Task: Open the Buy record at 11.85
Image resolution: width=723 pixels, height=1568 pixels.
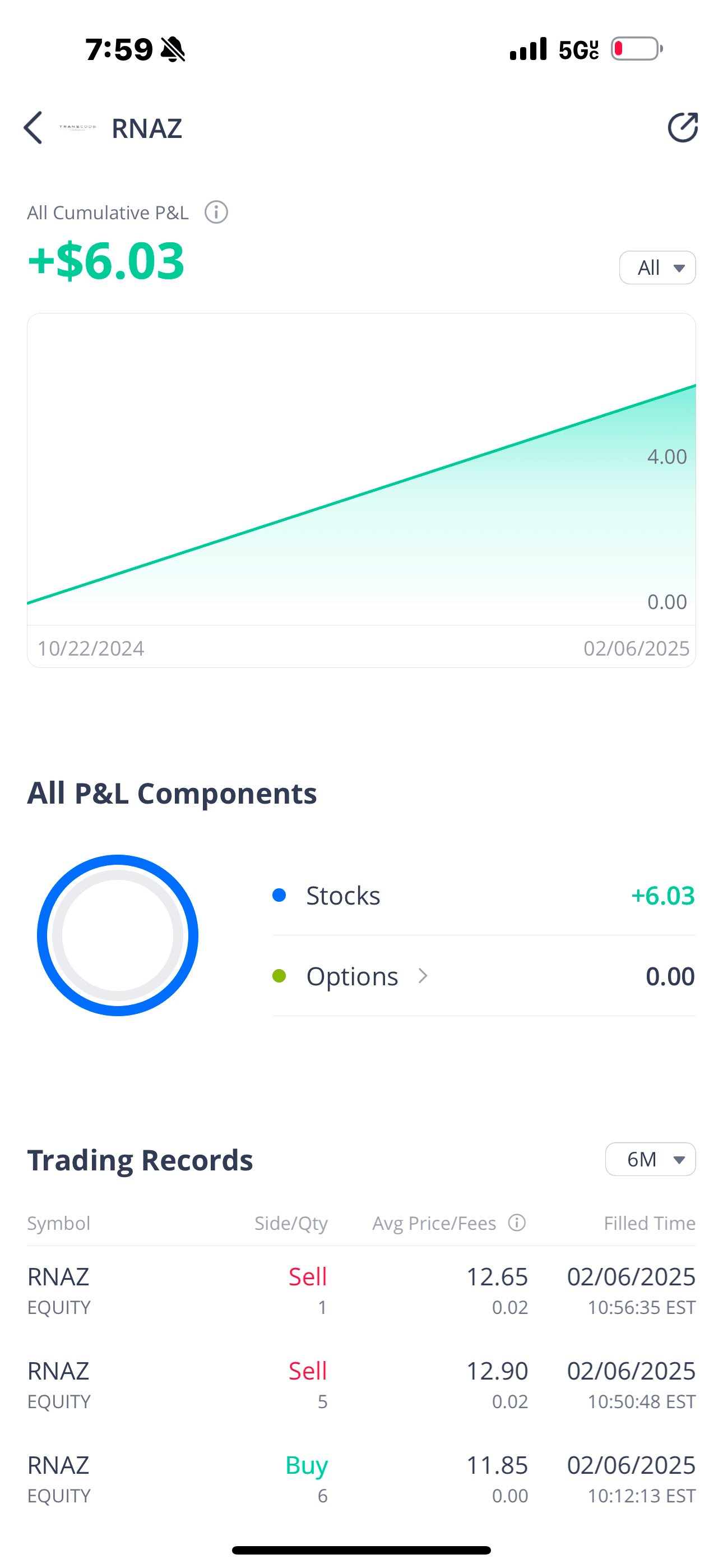Action: point(361,1479)
